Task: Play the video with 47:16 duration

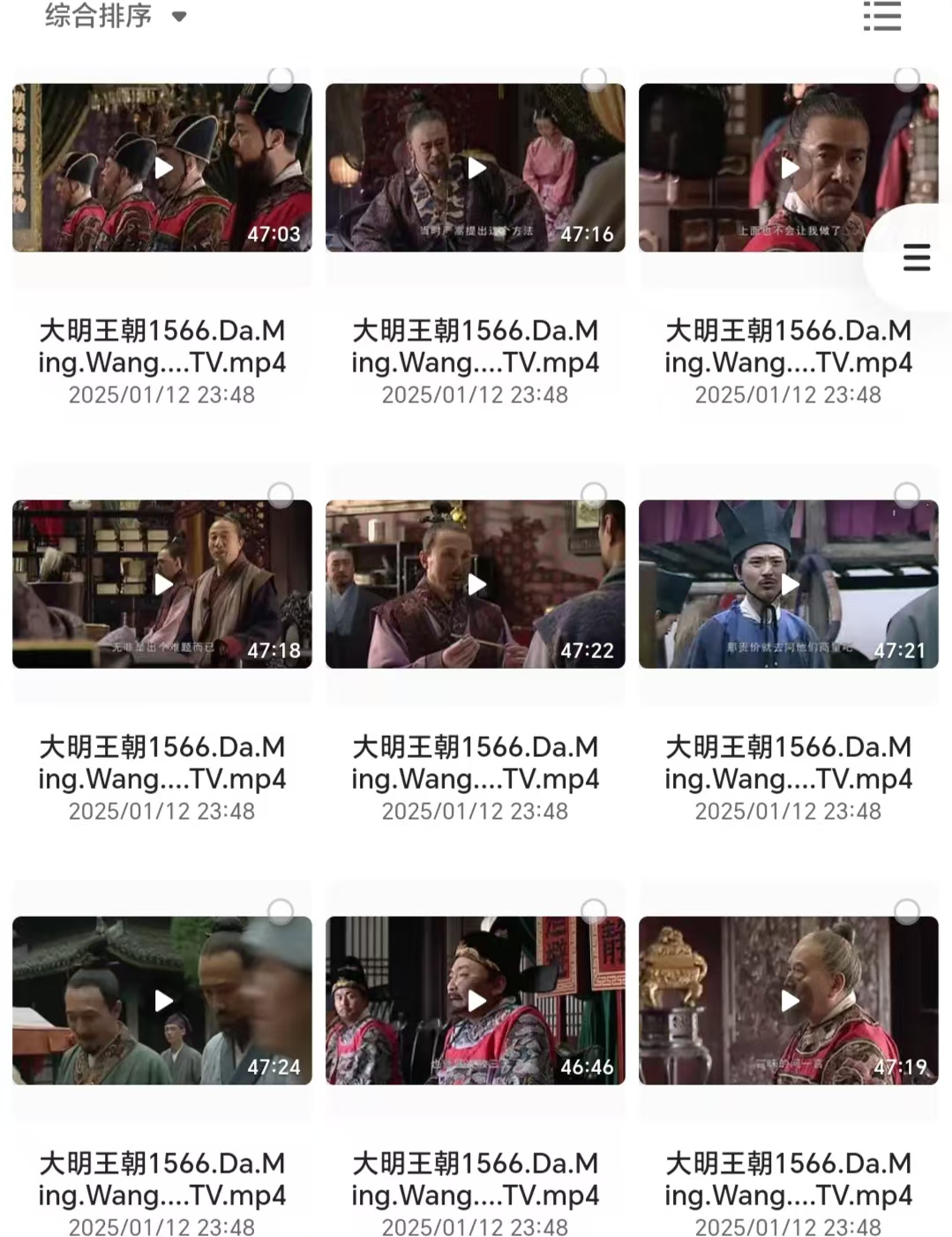Action: (x=476, y=168)
